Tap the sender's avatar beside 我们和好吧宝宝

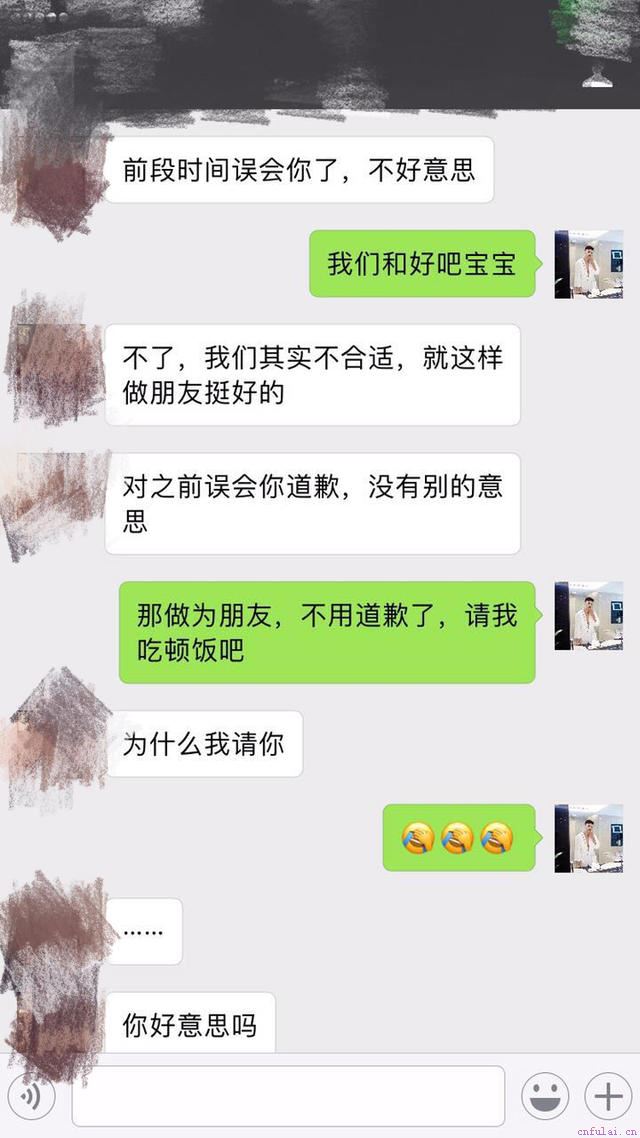(588, 264)
